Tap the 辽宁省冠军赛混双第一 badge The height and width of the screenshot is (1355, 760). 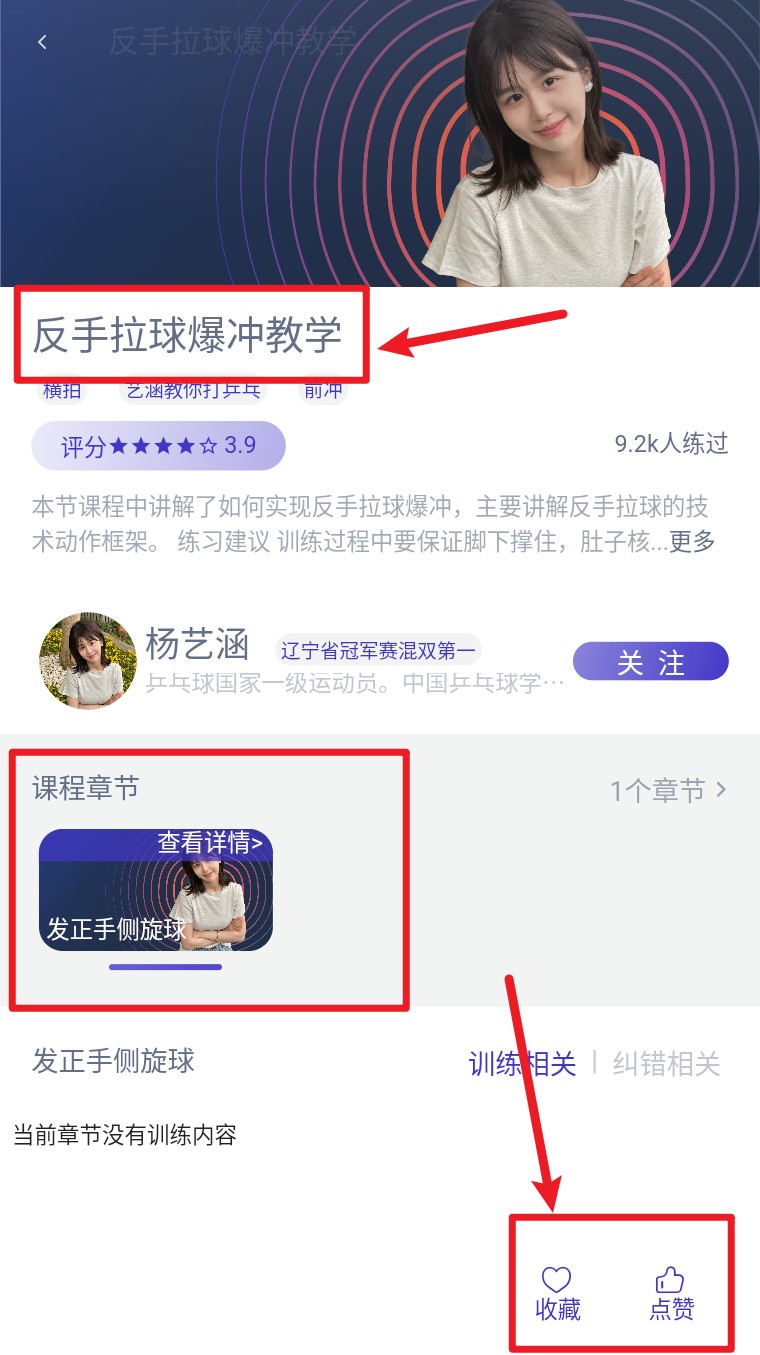[378, 649]
